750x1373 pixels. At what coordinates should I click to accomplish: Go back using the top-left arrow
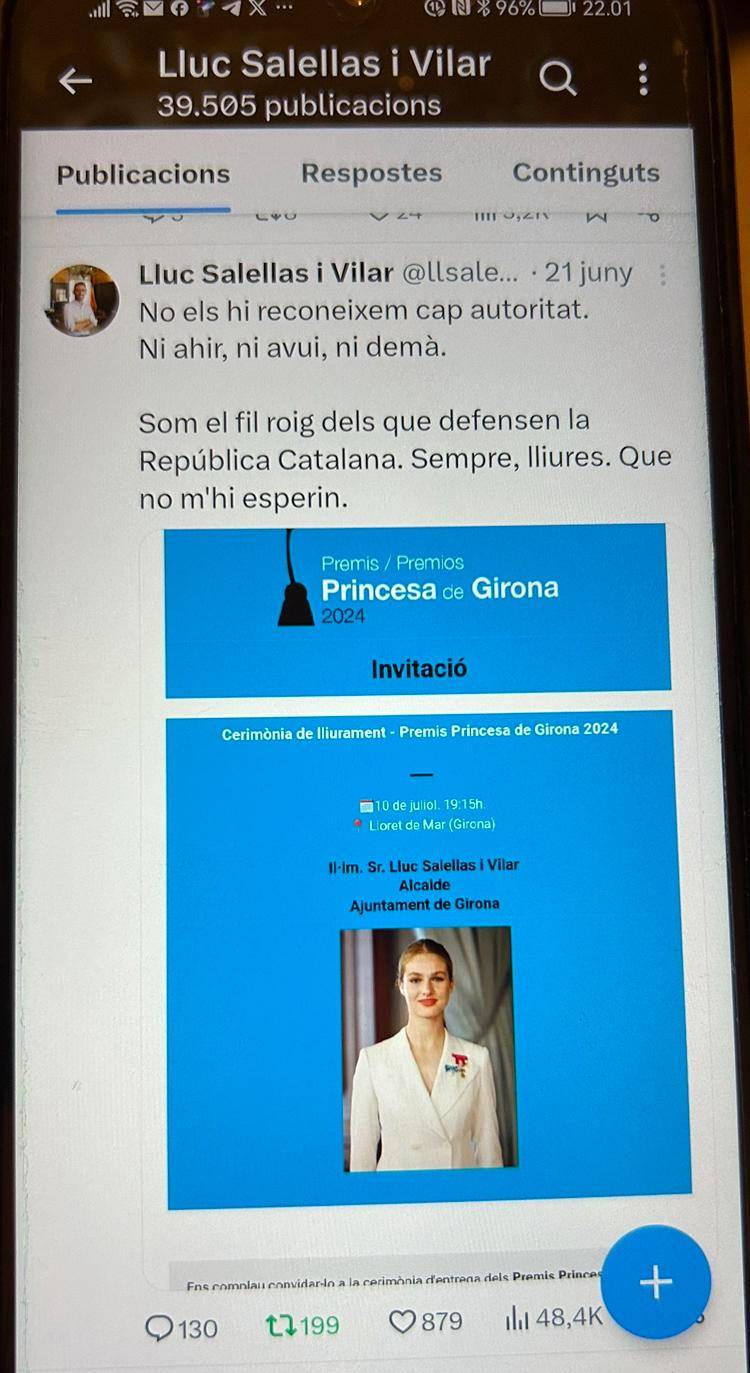(75, 81)
